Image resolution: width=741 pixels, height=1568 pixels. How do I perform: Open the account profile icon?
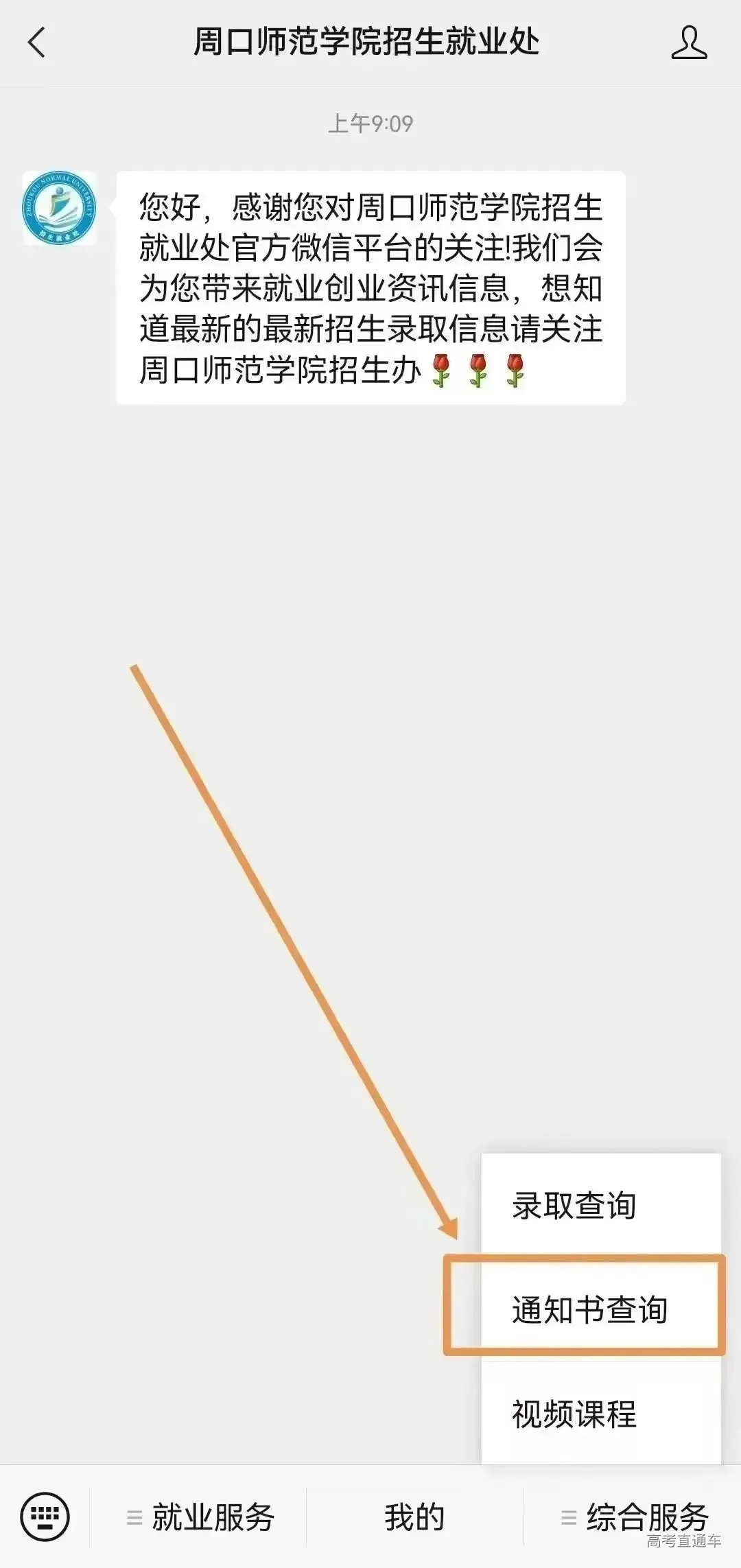click(689, 43)
